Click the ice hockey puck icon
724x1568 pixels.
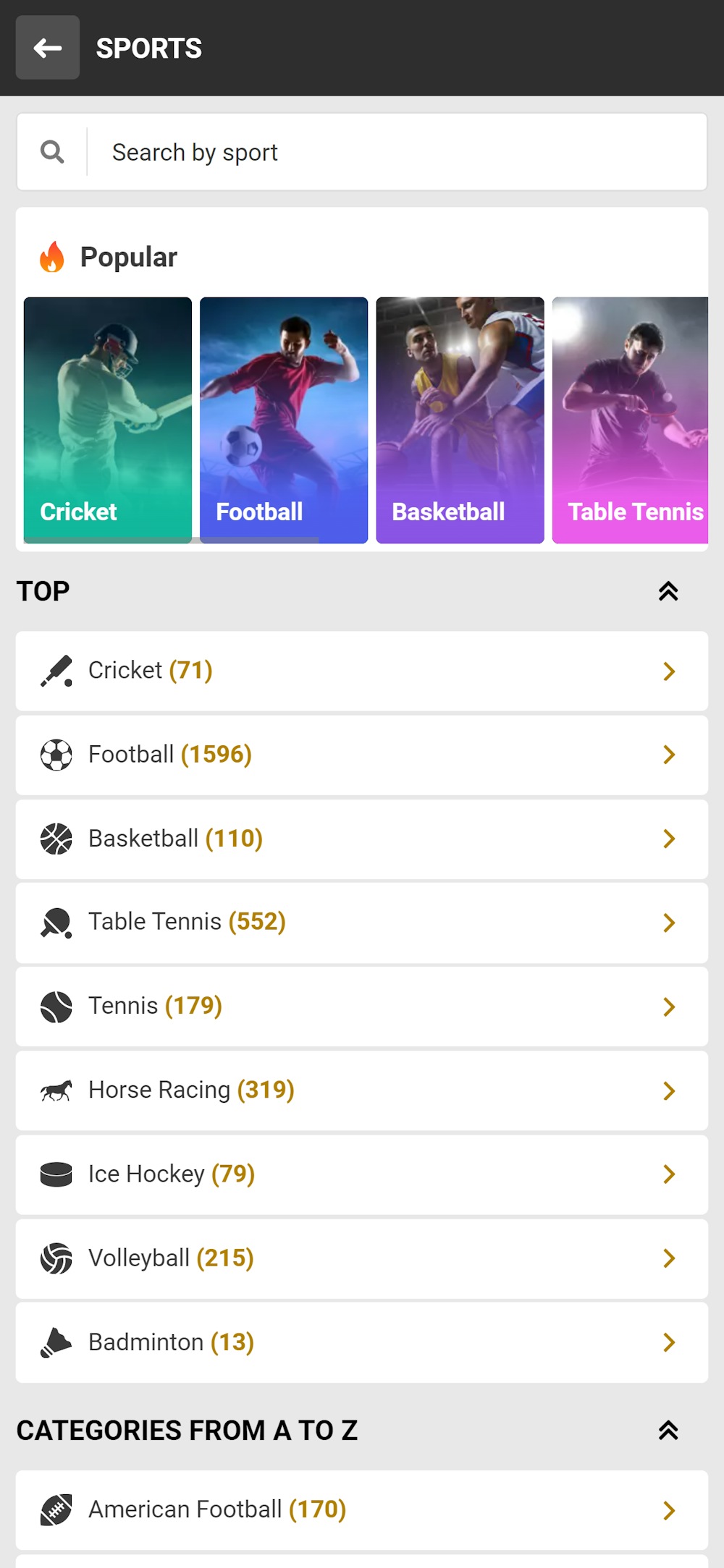(x=56, y=1174)
